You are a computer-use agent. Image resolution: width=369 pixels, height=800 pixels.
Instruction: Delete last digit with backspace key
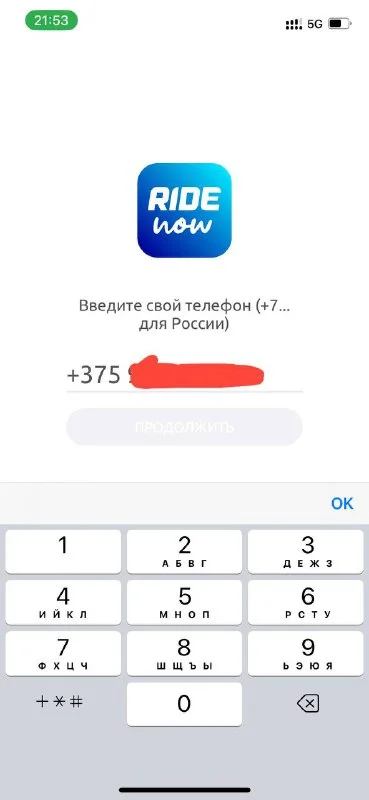coord(308,704)
